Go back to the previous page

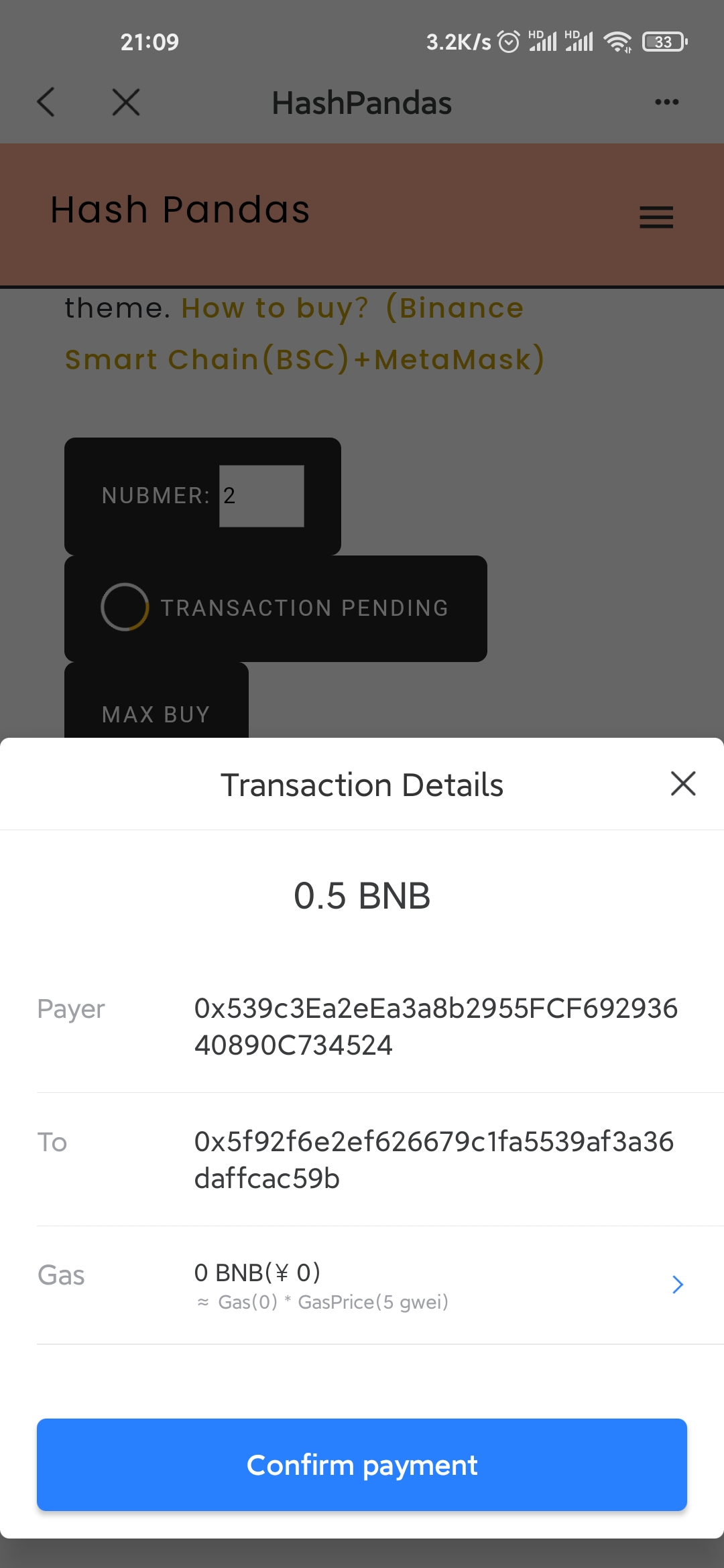click(x=46, y=103)
